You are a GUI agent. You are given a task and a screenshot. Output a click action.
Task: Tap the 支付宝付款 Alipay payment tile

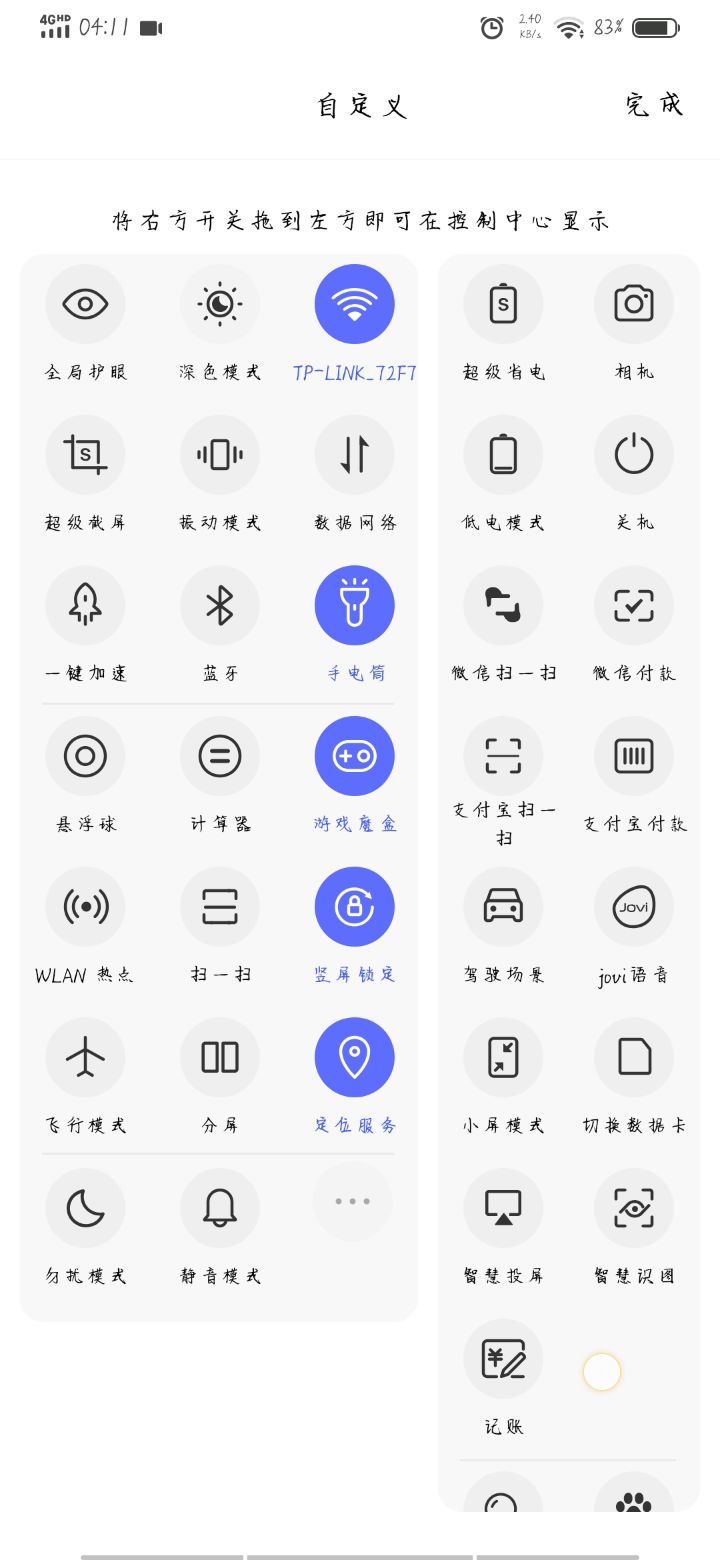(x=634, y=756)
